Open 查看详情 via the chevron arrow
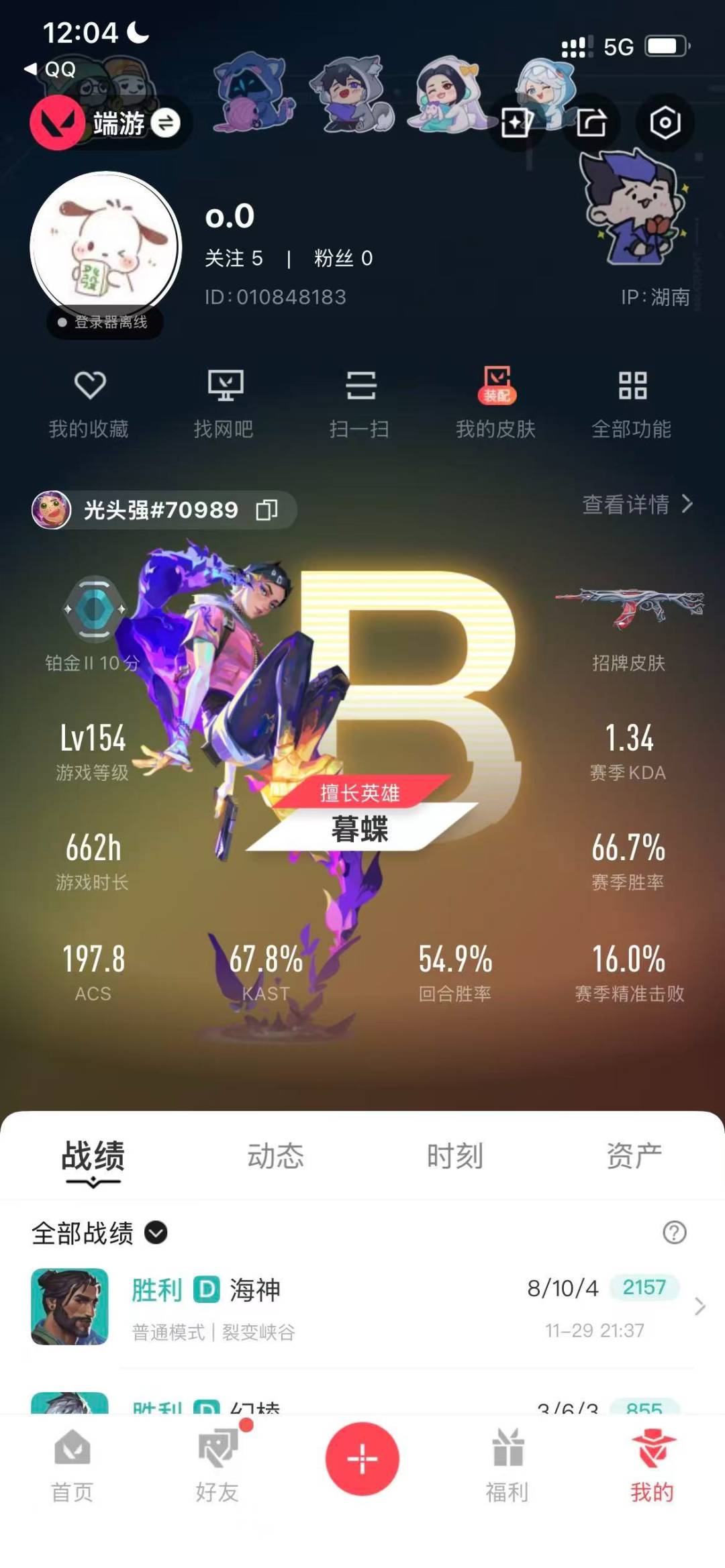 click(x=685, y=507)
